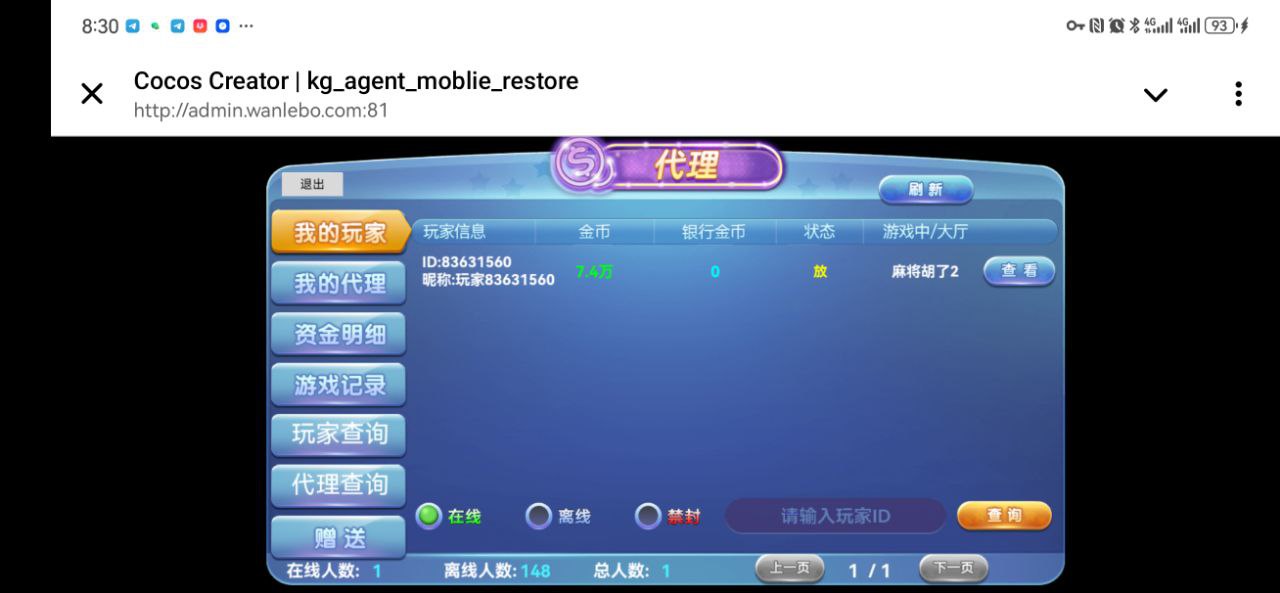Expand the page title chevron
1280x593 pixels.
tap(1155, 95)
